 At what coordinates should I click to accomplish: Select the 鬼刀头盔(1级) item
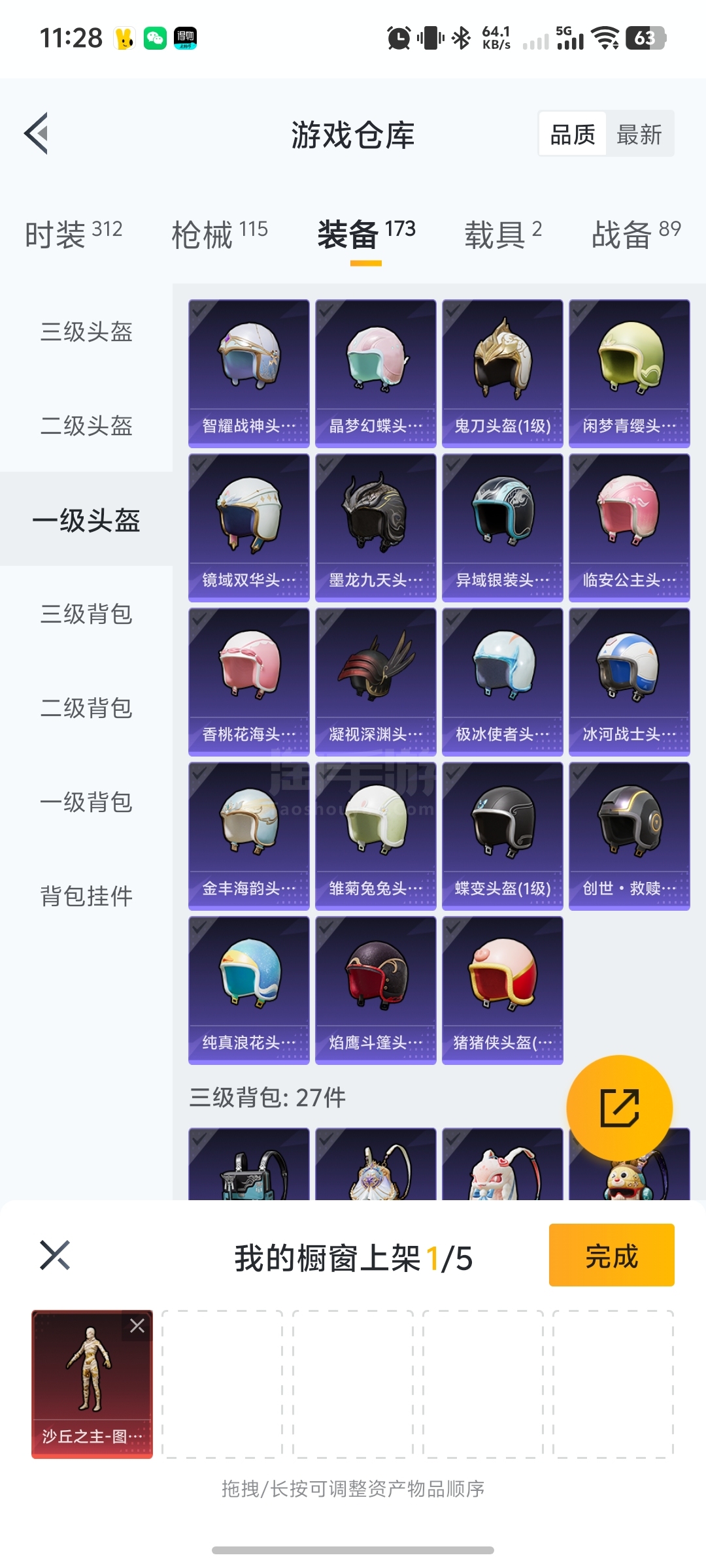(503, 373)
